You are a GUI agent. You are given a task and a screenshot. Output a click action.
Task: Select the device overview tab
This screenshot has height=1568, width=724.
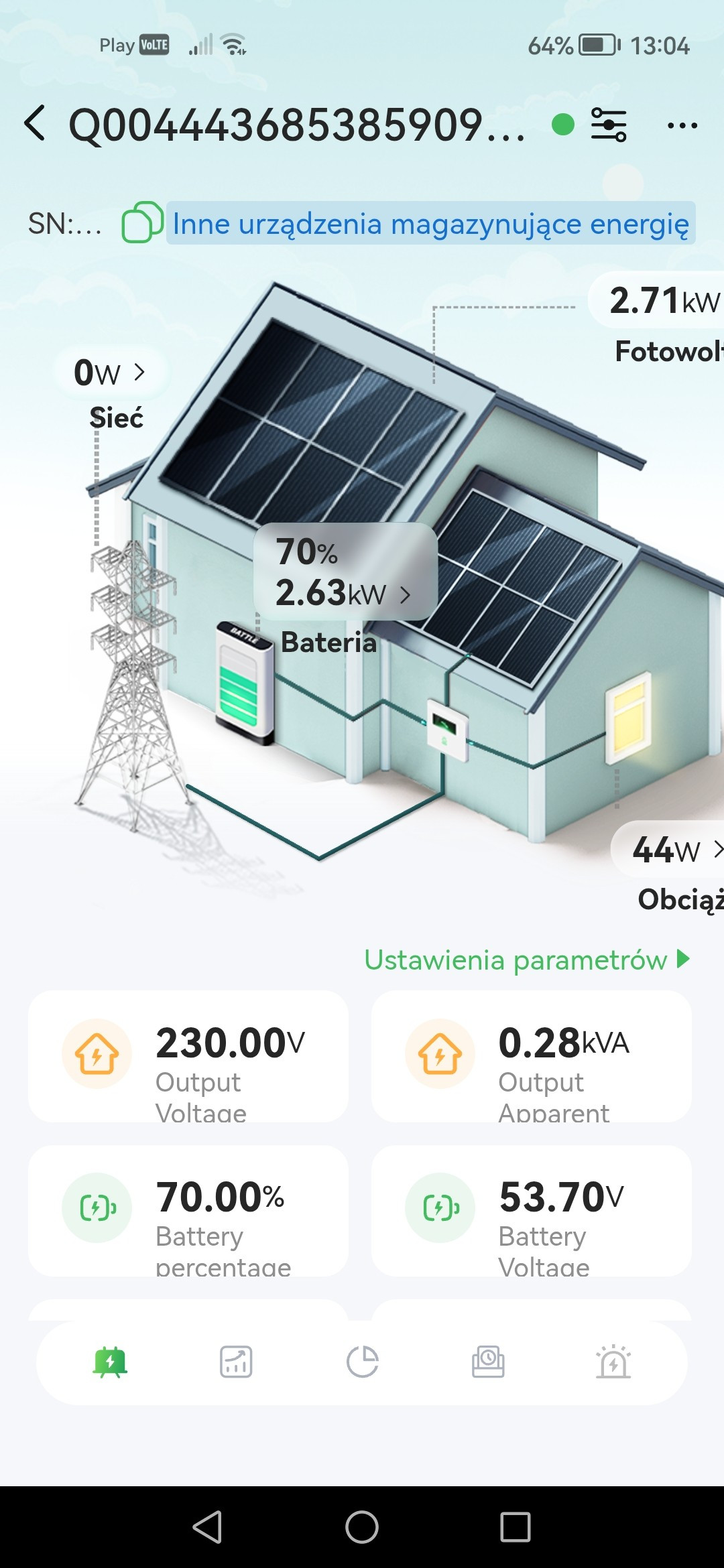(111, 1362)
